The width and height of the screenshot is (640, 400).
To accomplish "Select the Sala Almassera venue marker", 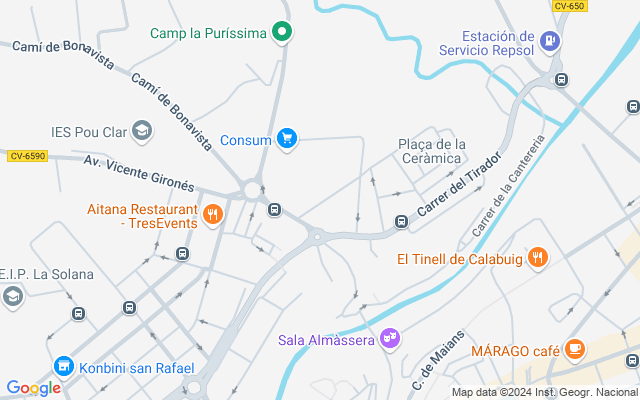I will (x=390, y=340).
